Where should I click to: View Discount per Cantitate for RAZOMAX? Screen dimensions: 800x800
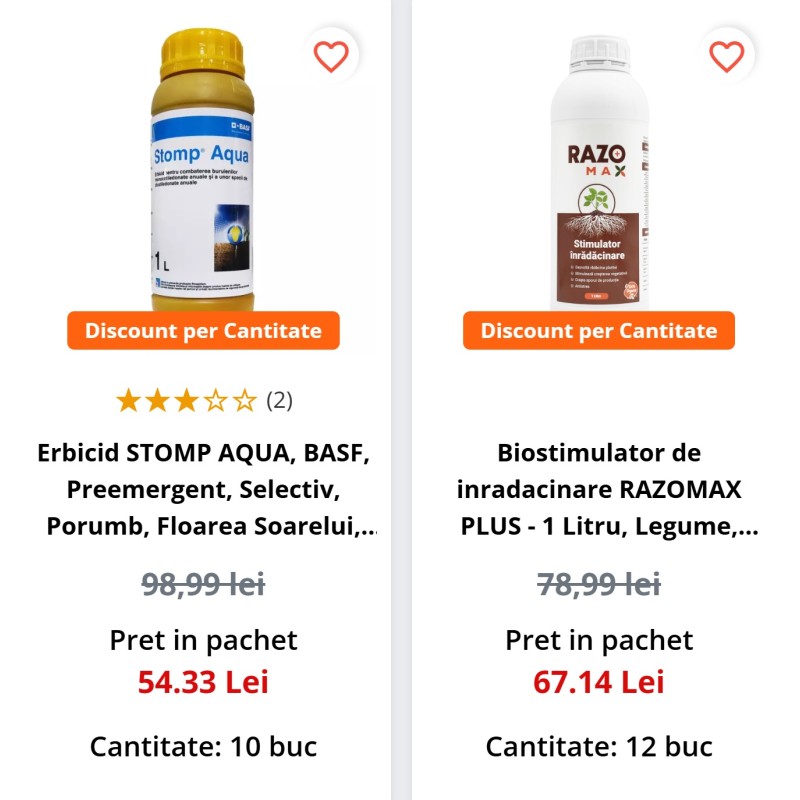click(599, 331)
